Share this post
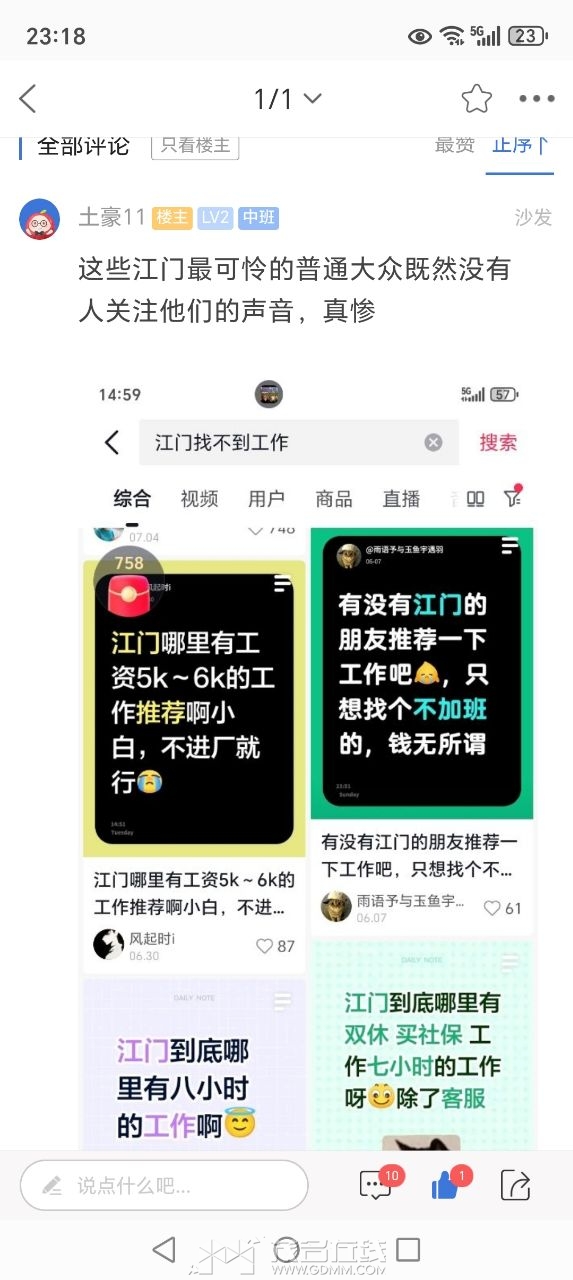The height and width of the screenshot is (1280, 573). [515, 1186]
